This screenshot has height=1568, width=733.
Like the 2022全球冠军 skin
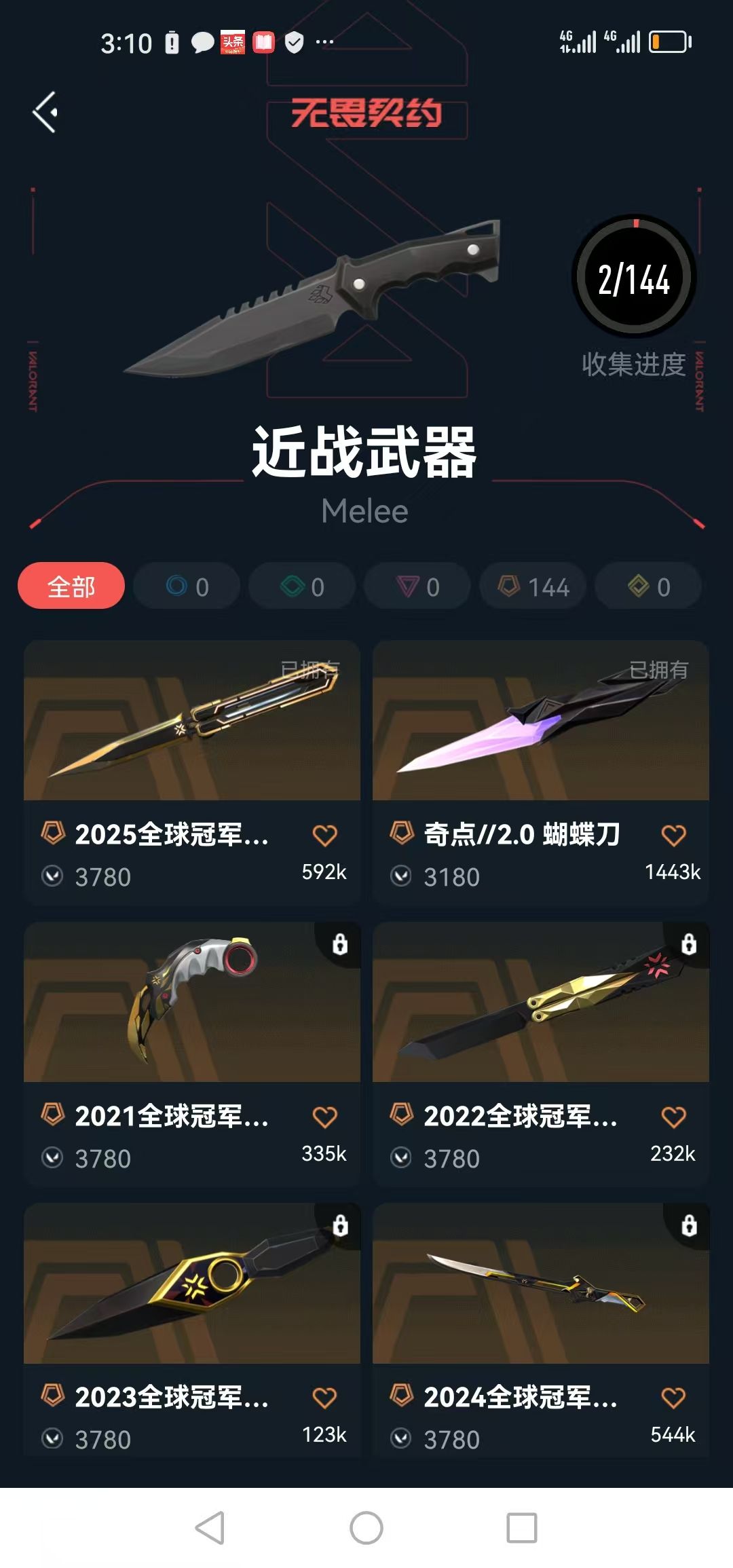(673, 1117)
